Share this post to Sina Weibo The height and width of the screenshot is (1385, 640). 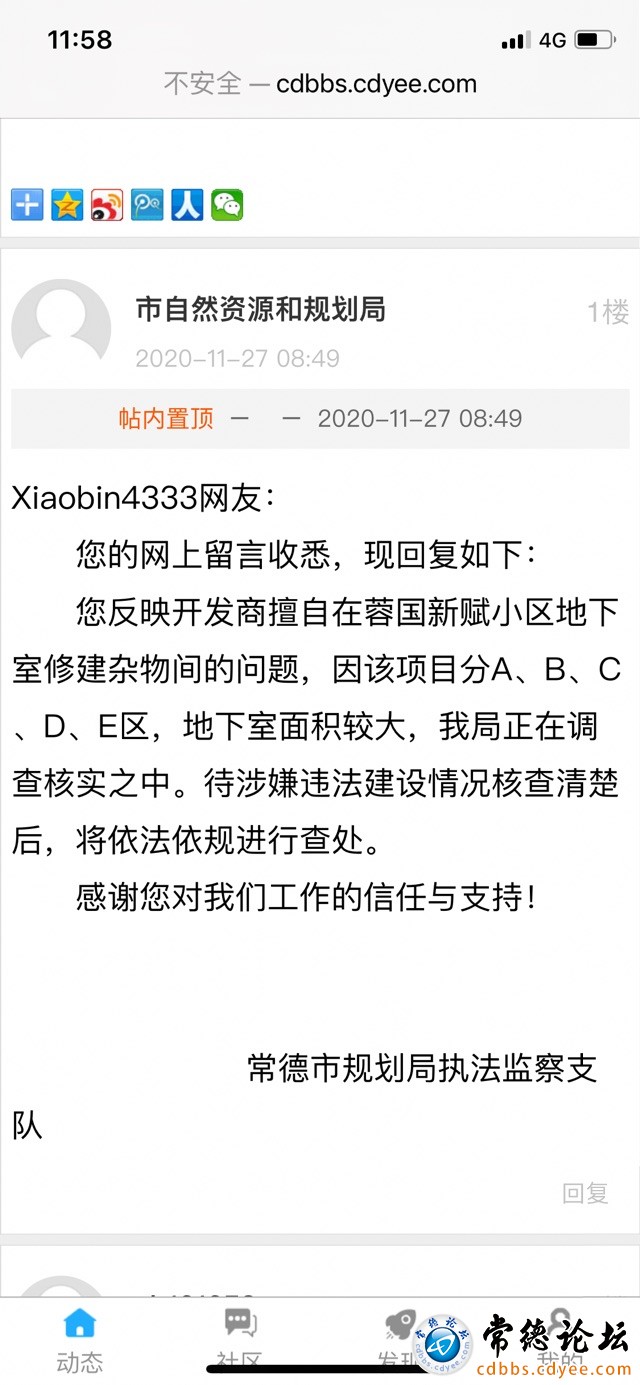(107, 205)
